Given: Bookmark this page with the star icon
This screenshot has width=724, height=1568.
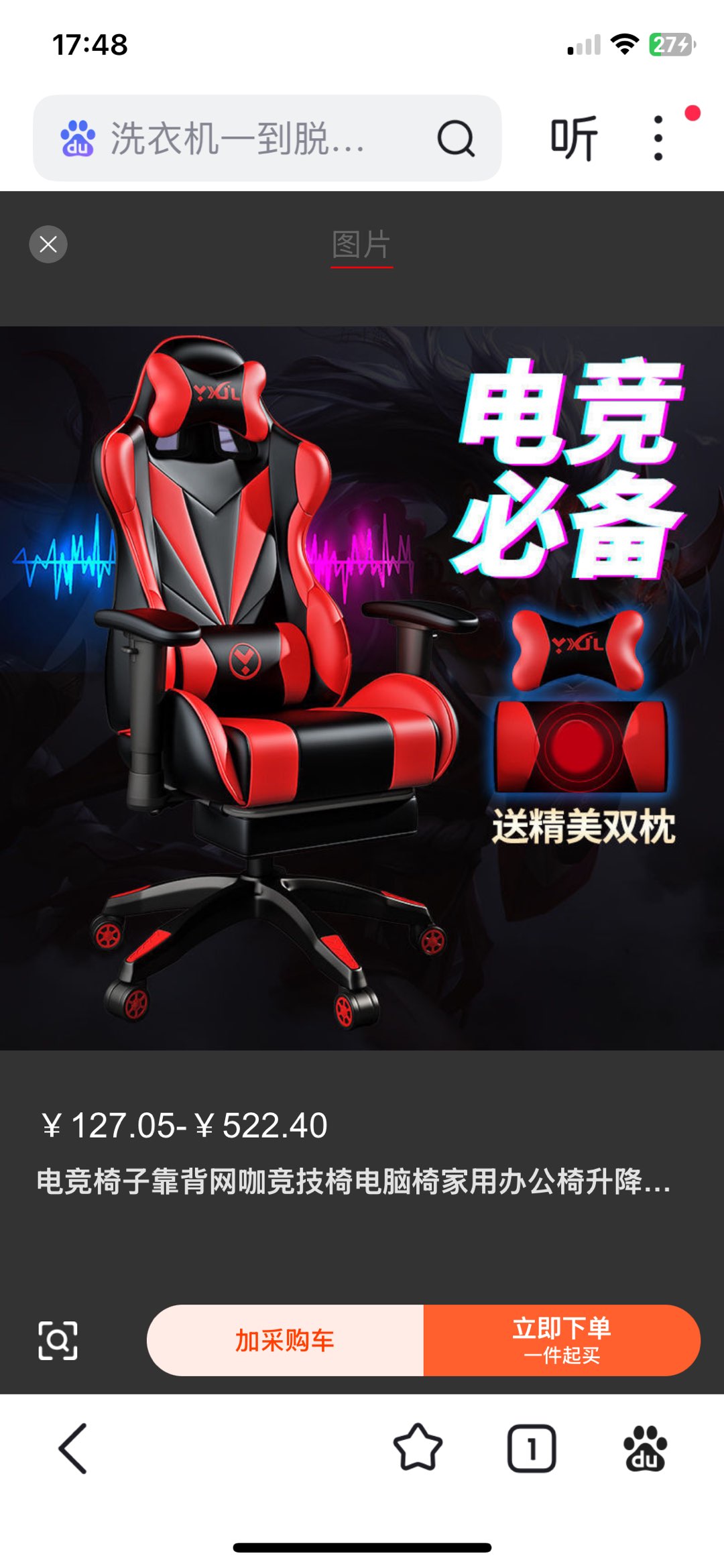Looking at the screenshot, I should click(418, 1448).
